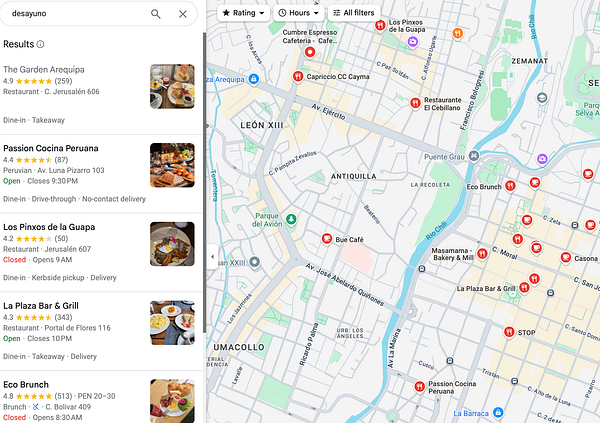Select Capriccio CC Cayma map pin

click(298, 76)
